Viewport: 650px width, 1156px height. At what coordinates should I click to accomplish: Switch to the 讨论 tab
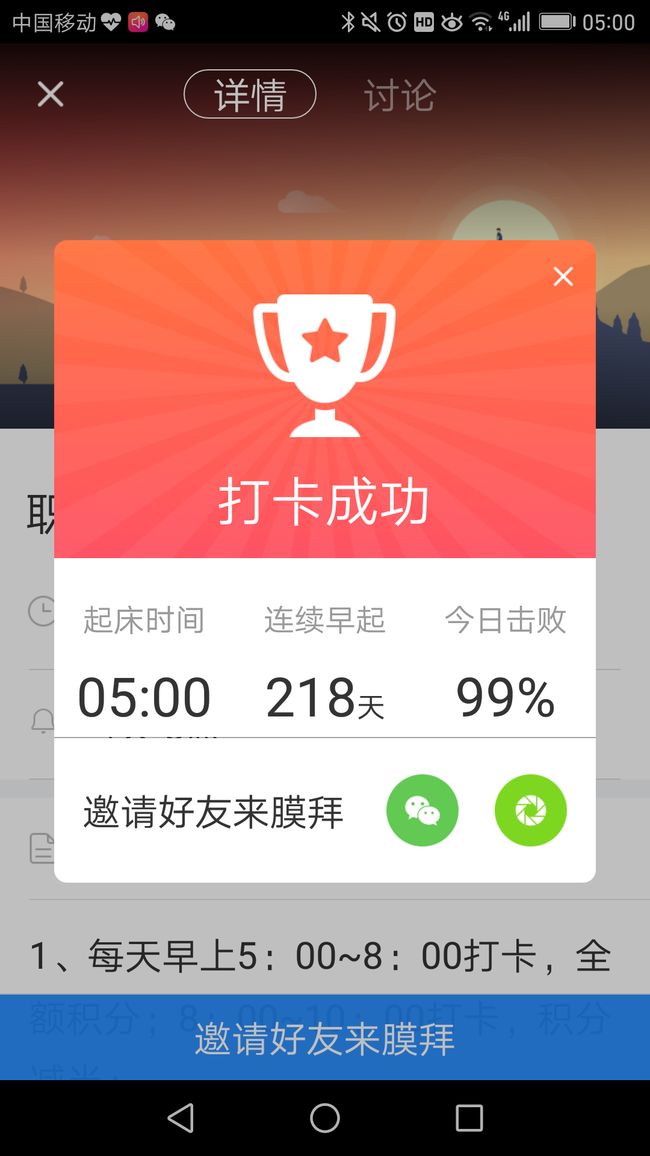(400, 95)
